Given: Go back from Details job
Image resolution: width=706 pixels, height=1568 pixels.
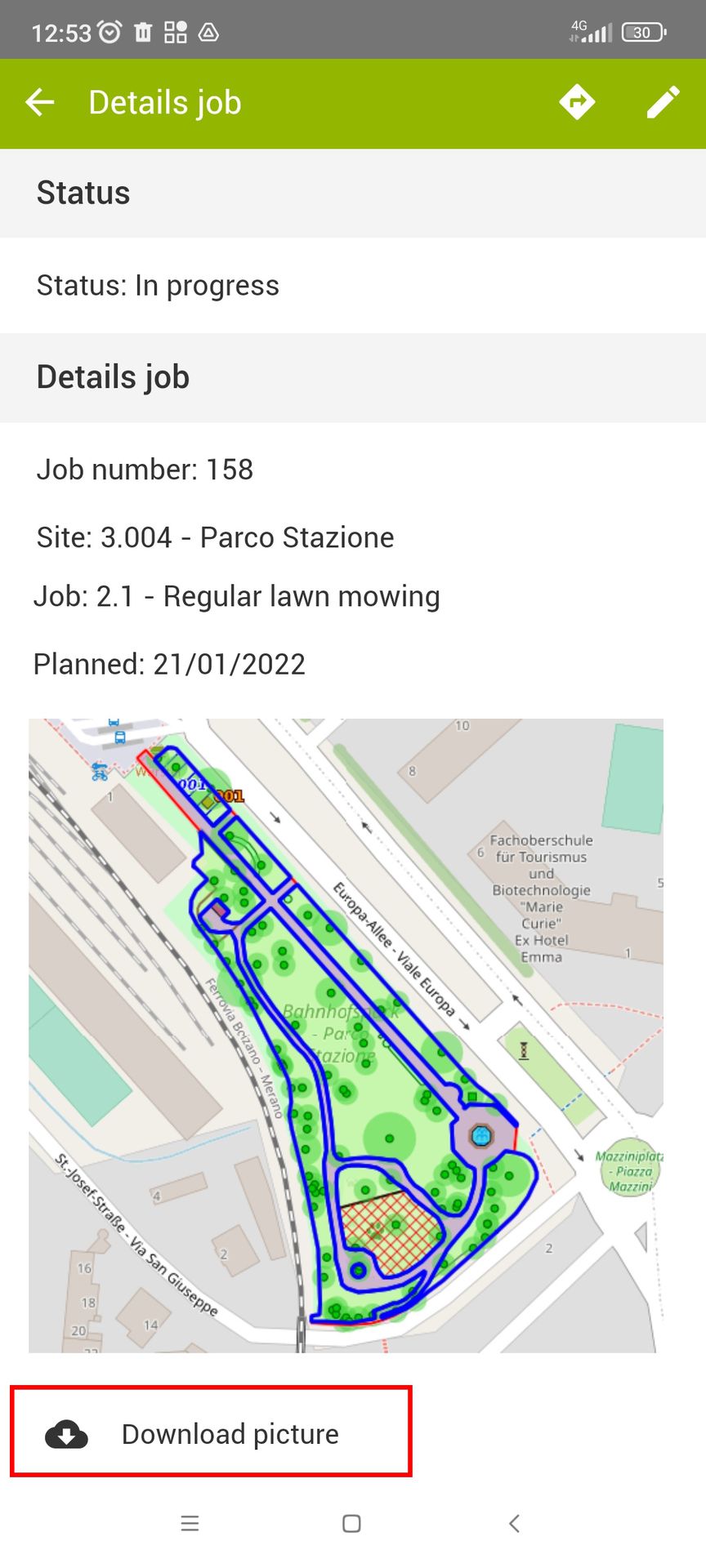Looking at the screenshot, I should tap(39, 103).
